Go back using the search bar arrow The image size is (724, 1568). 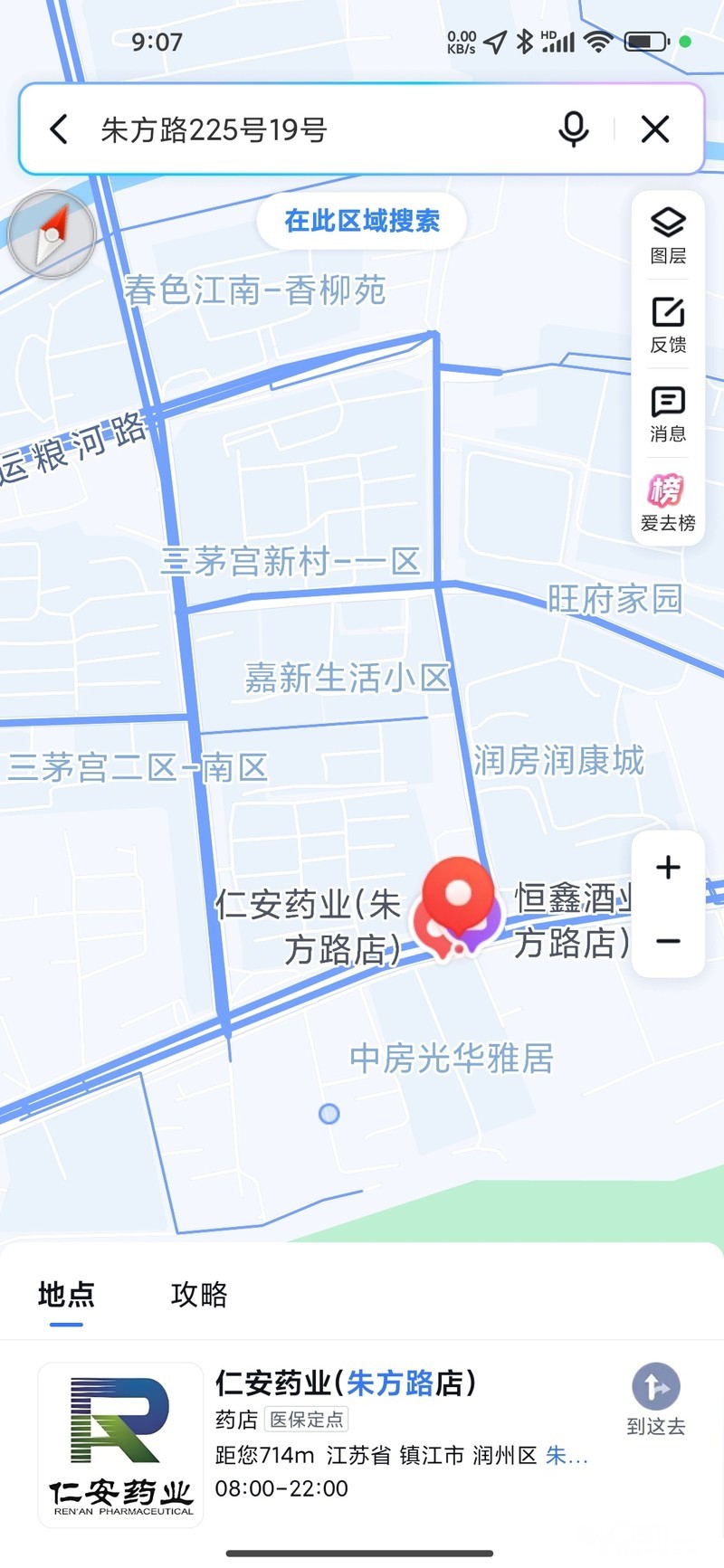[59, 129]
